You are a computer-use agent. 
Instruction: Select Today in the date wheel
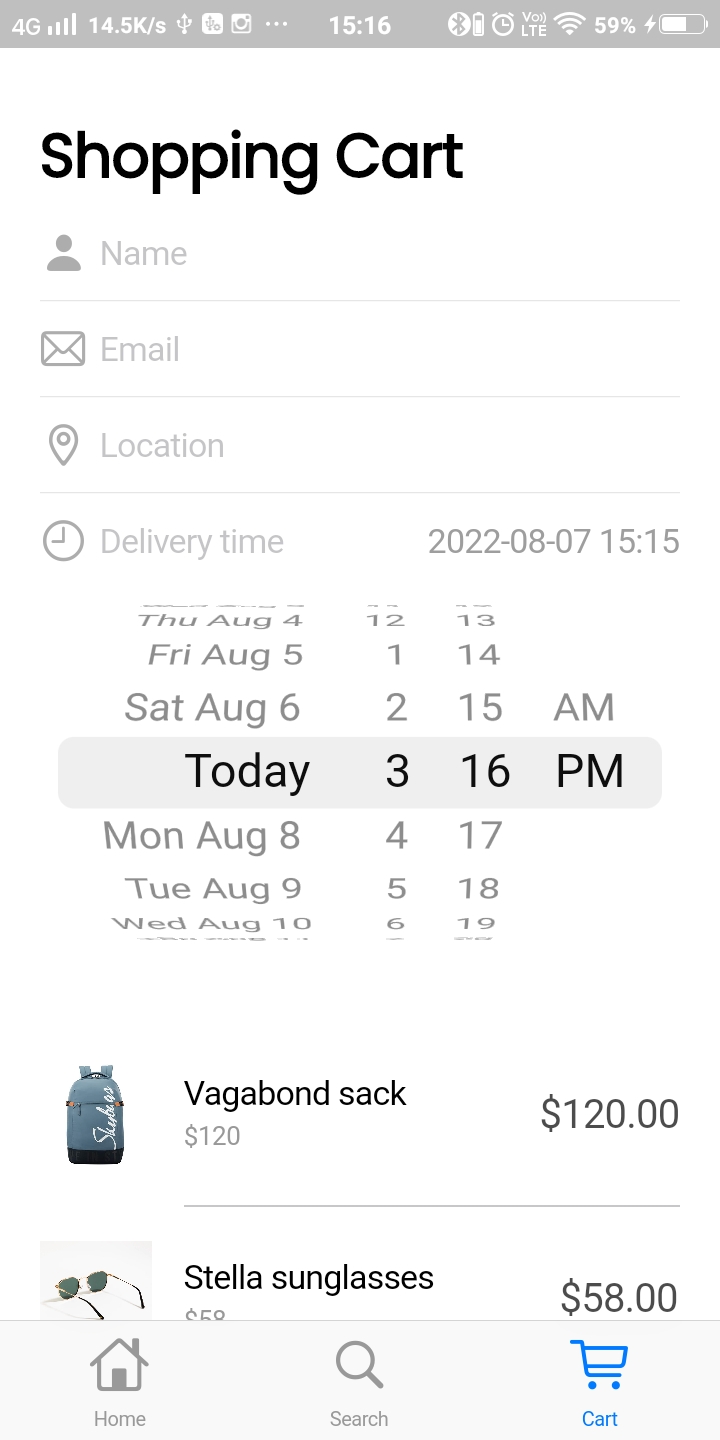246,770
